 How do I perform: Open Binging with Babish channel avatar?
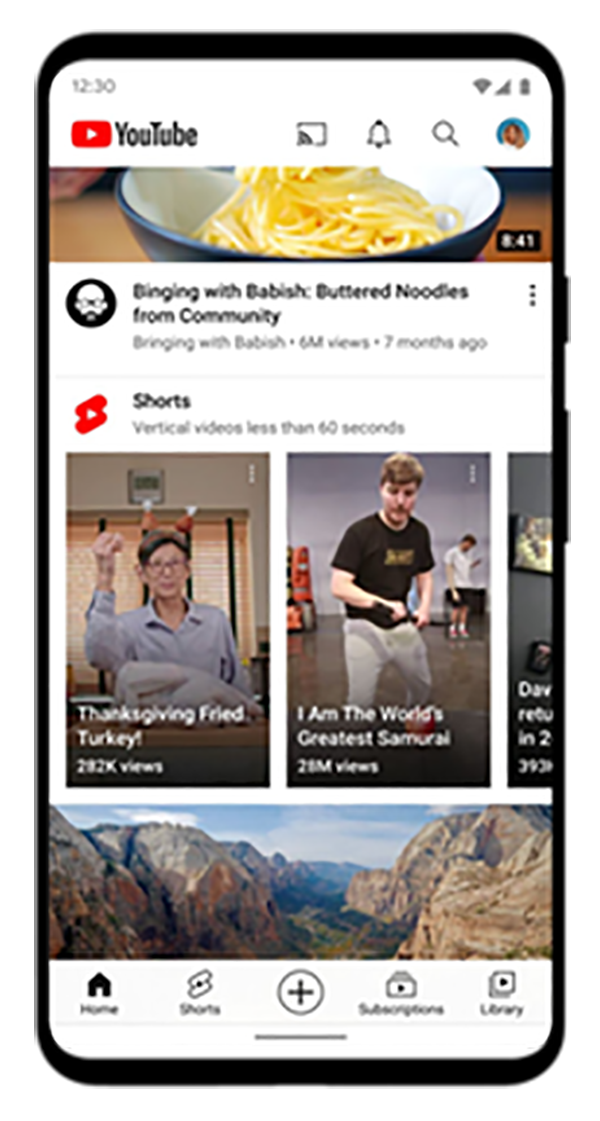click(x=91, y=303)
